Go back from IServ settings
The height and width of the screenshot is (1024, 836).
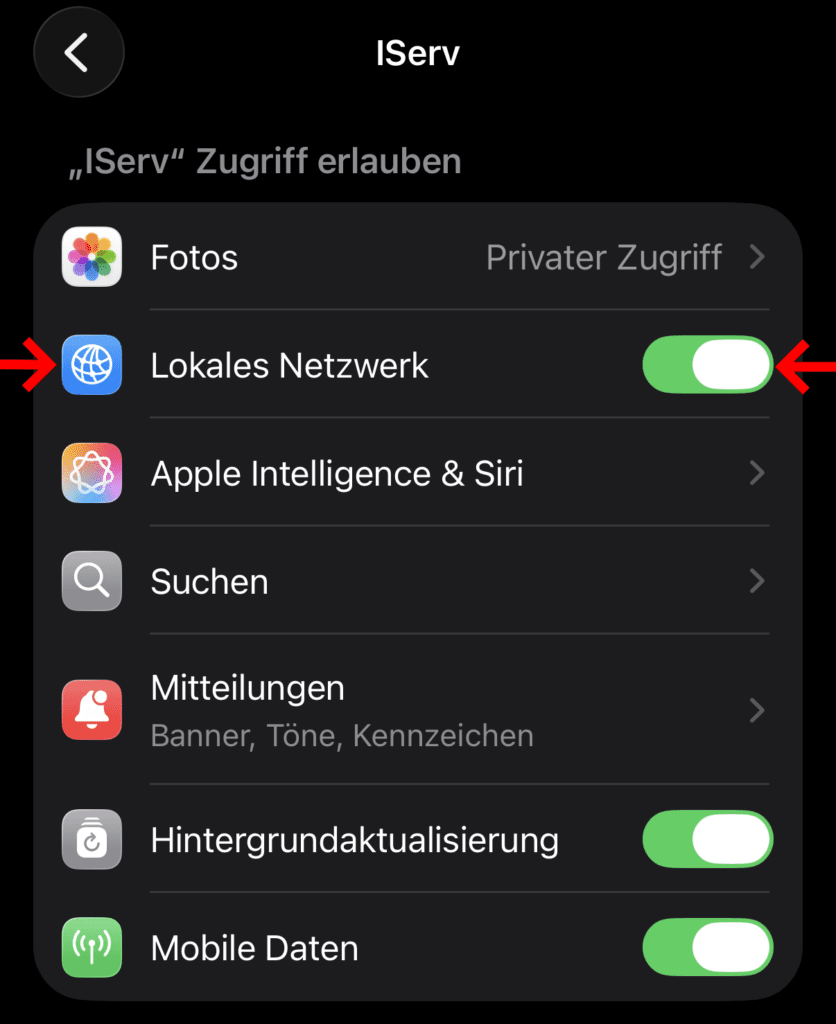tap(78, 52)
